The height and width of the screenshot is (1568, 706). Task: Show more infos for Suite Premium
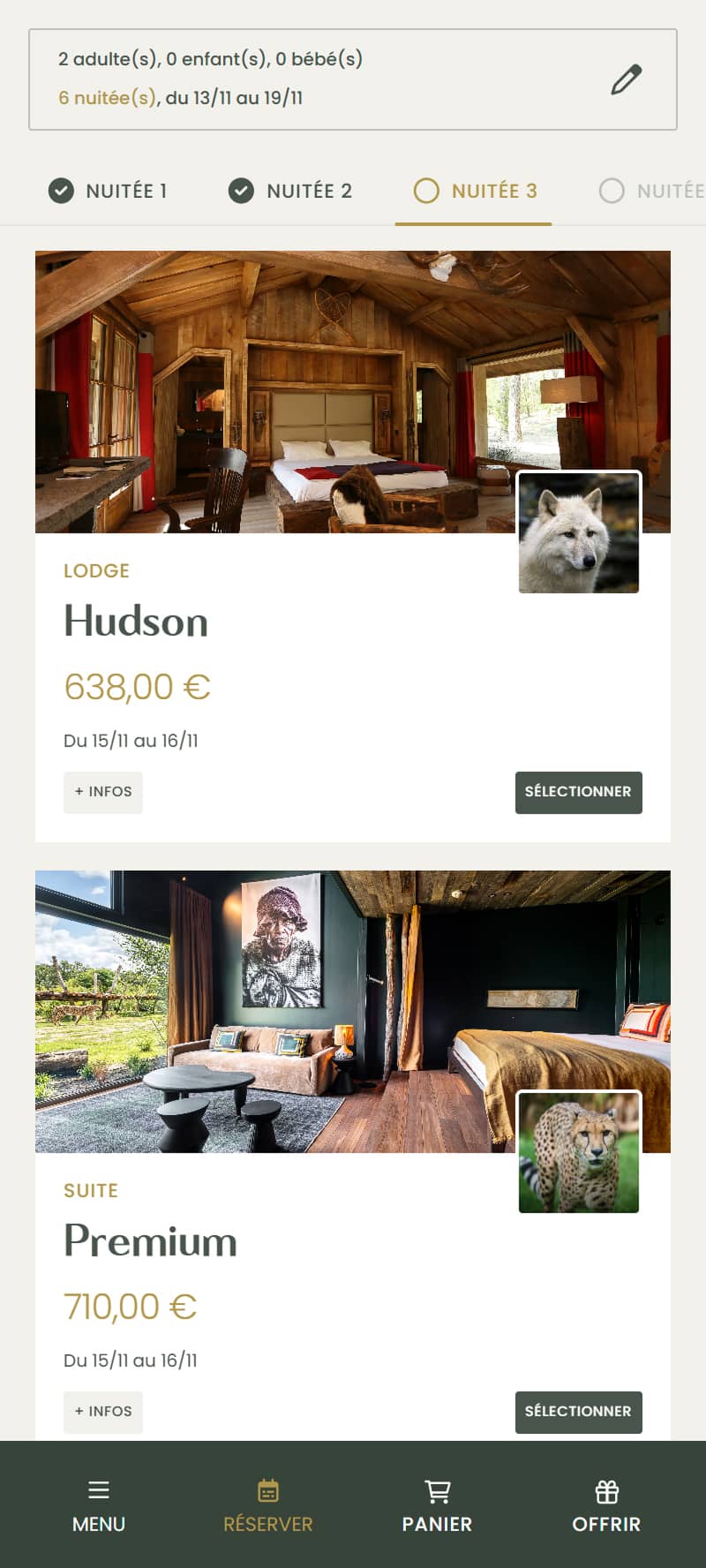(102, 1412)
